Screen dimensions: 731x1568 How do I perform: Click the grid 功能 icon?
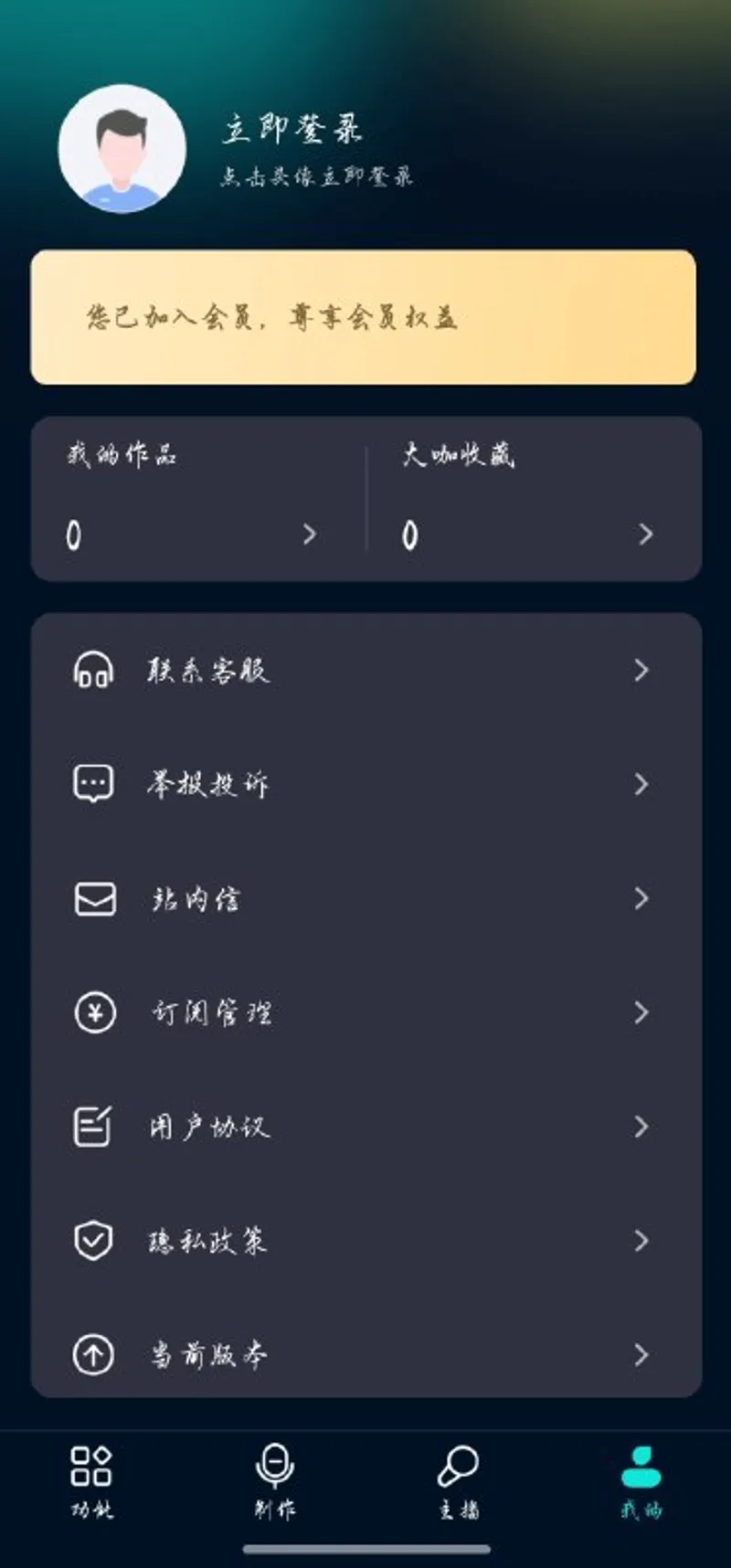[x=91, y=1468]
